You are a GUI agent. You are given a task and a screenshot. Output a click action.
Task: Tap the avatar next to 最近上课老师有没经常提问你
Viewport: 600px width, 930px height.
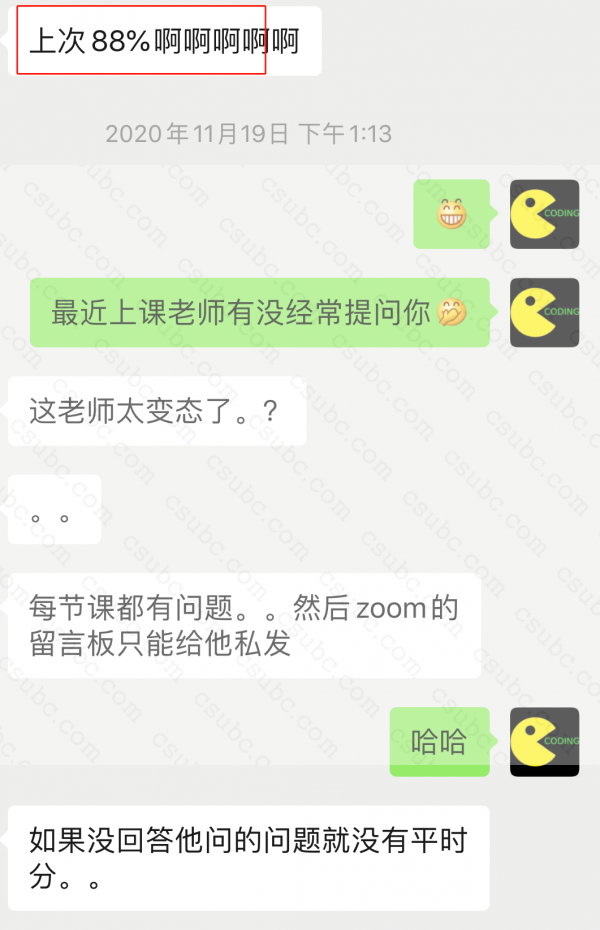coord(544,312)
